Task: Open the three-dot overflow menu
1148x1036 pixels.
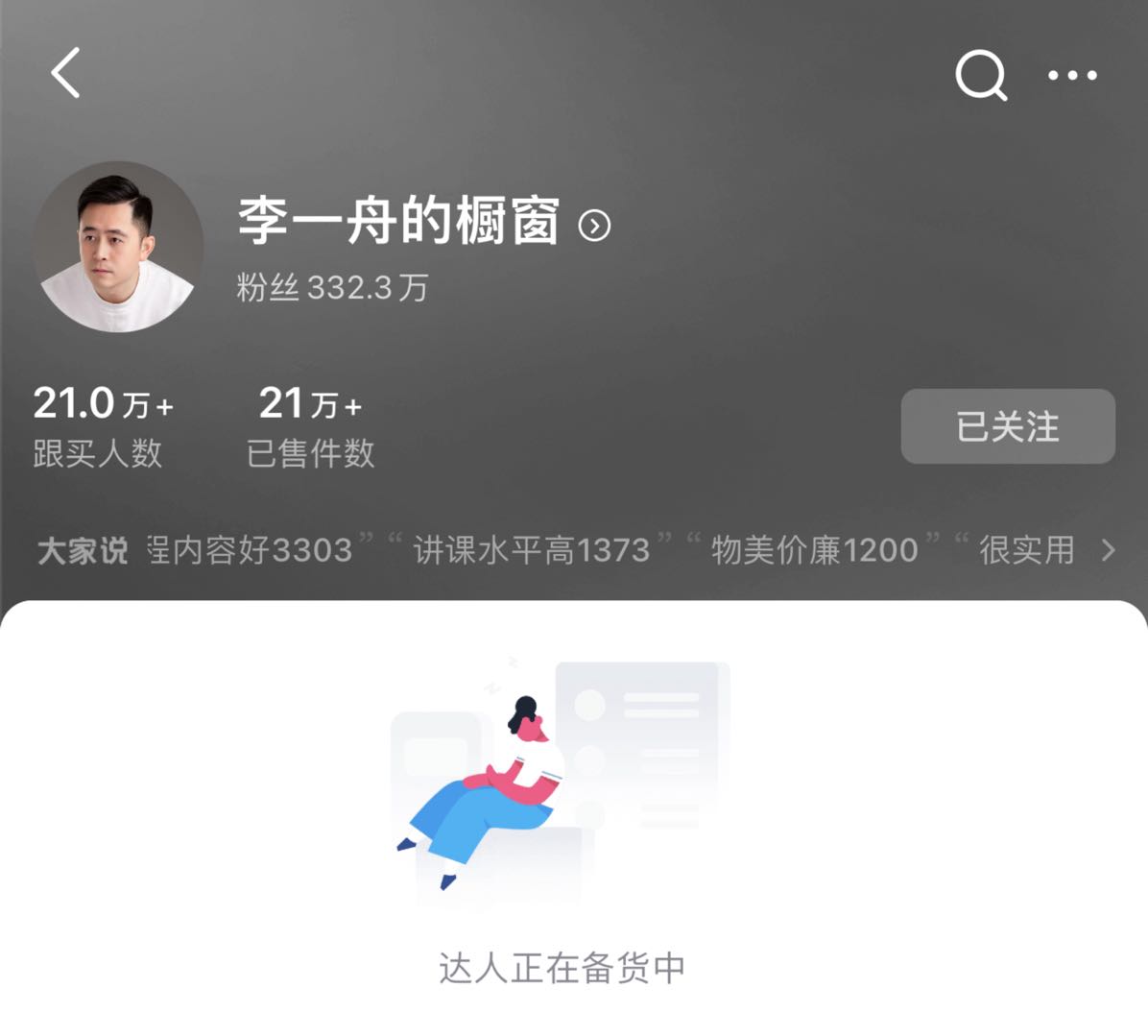Action: coord(1072,75)
